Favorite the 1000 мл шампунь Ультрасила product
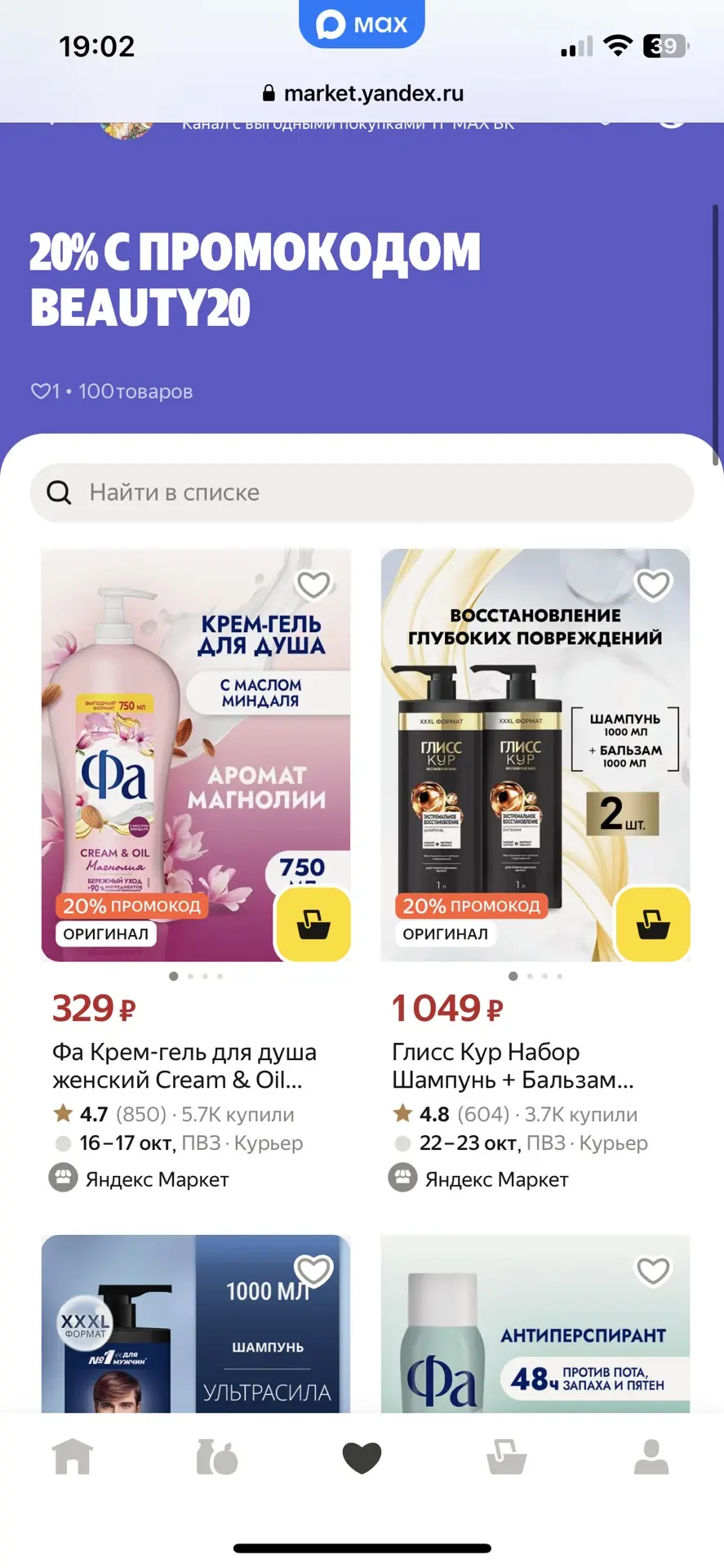This screenshot has height=1568, width=724. [313, 1270]
